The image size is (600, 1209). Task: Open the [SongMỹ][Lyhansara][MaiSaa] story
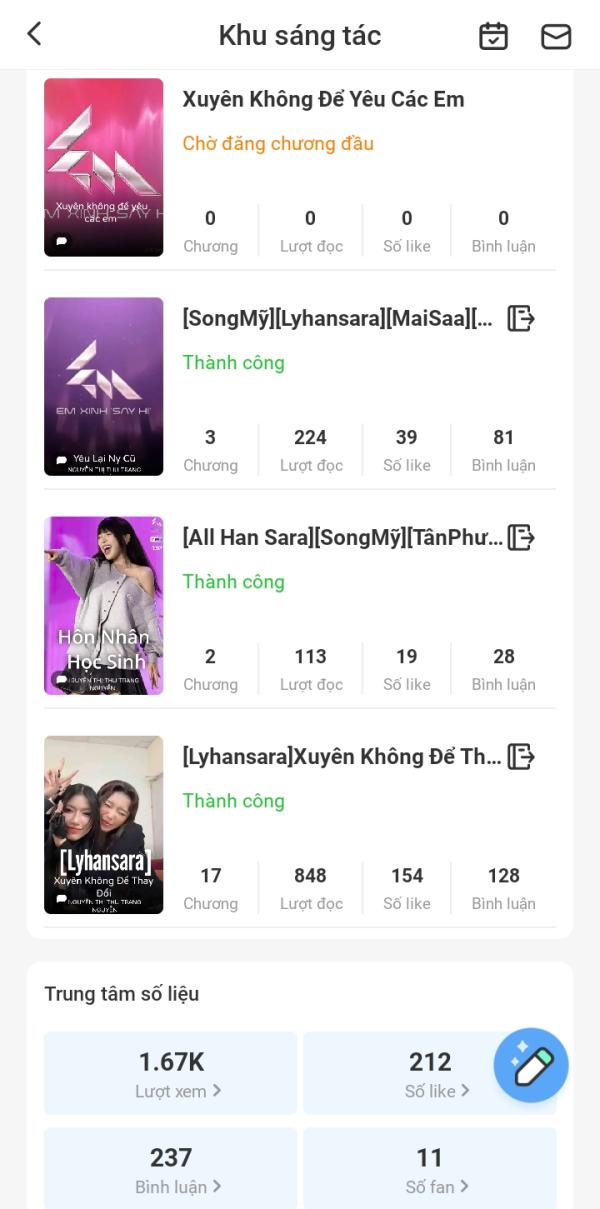337,319
